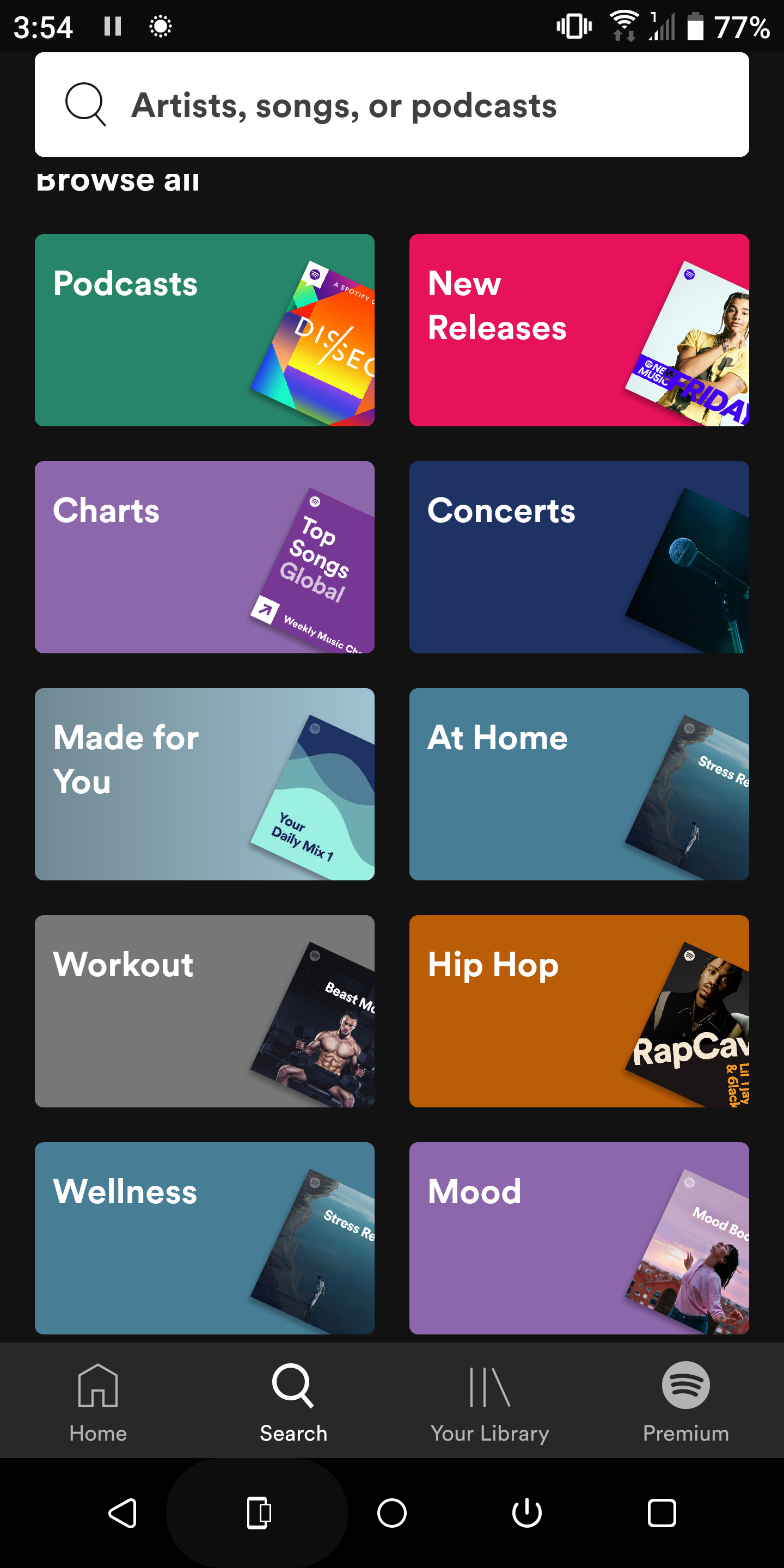
Task: Open the Mood category
Action: pyautogui.click(x=579, y=1239)
